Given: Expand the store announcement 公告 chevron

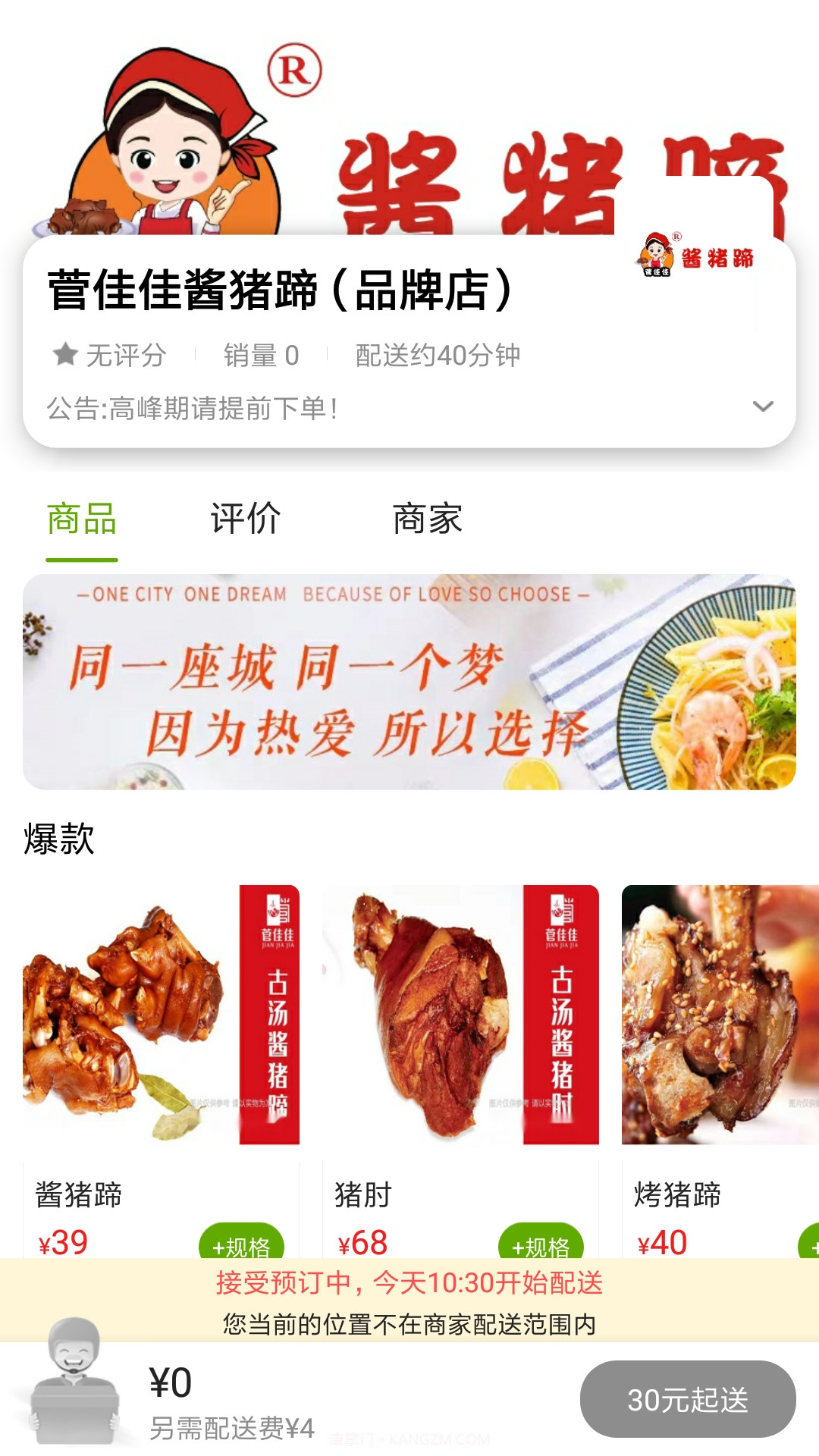Looking at the screenshot, I should 764,407.
